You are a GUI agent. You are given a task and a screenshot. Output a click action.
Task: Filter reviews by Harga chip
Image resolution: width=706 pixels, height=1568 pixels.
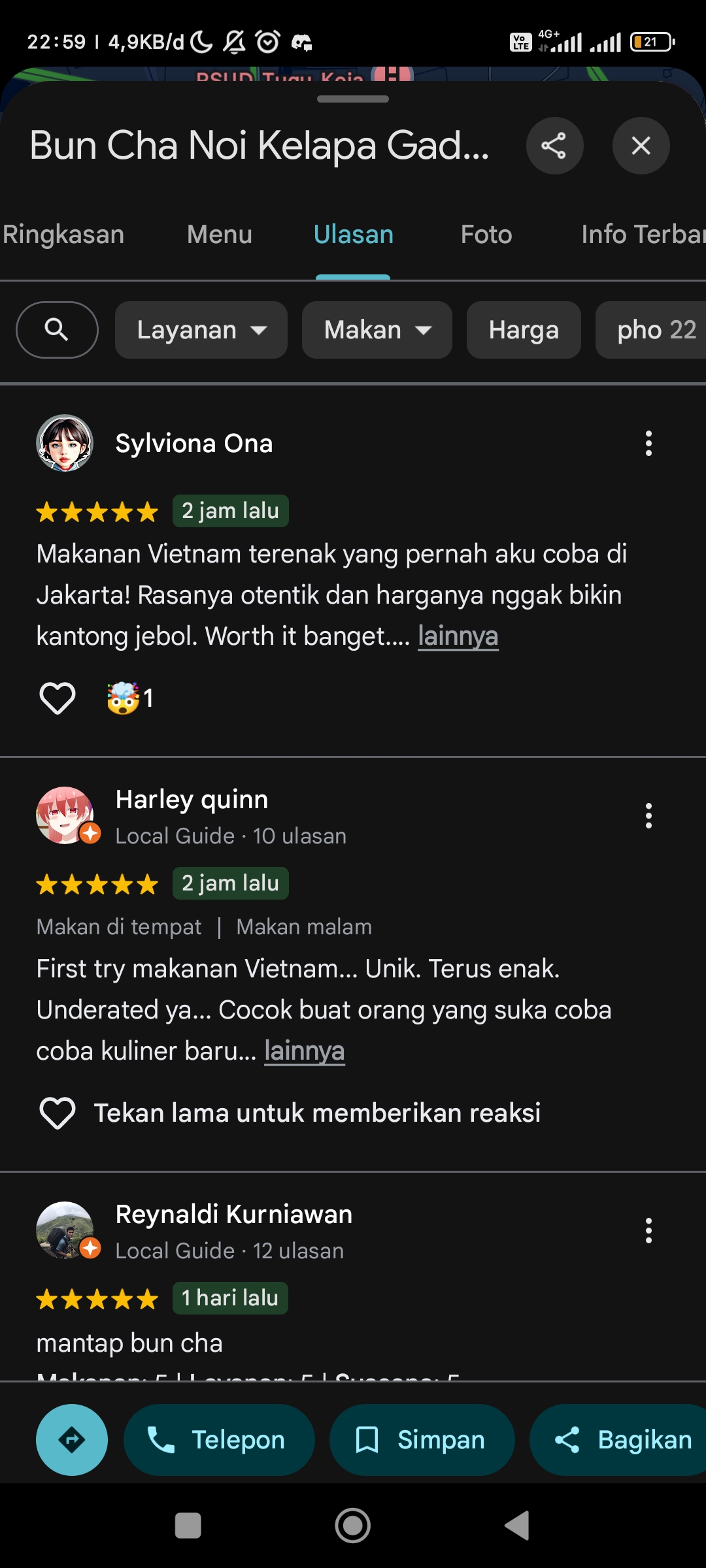(x=524, y=330)
